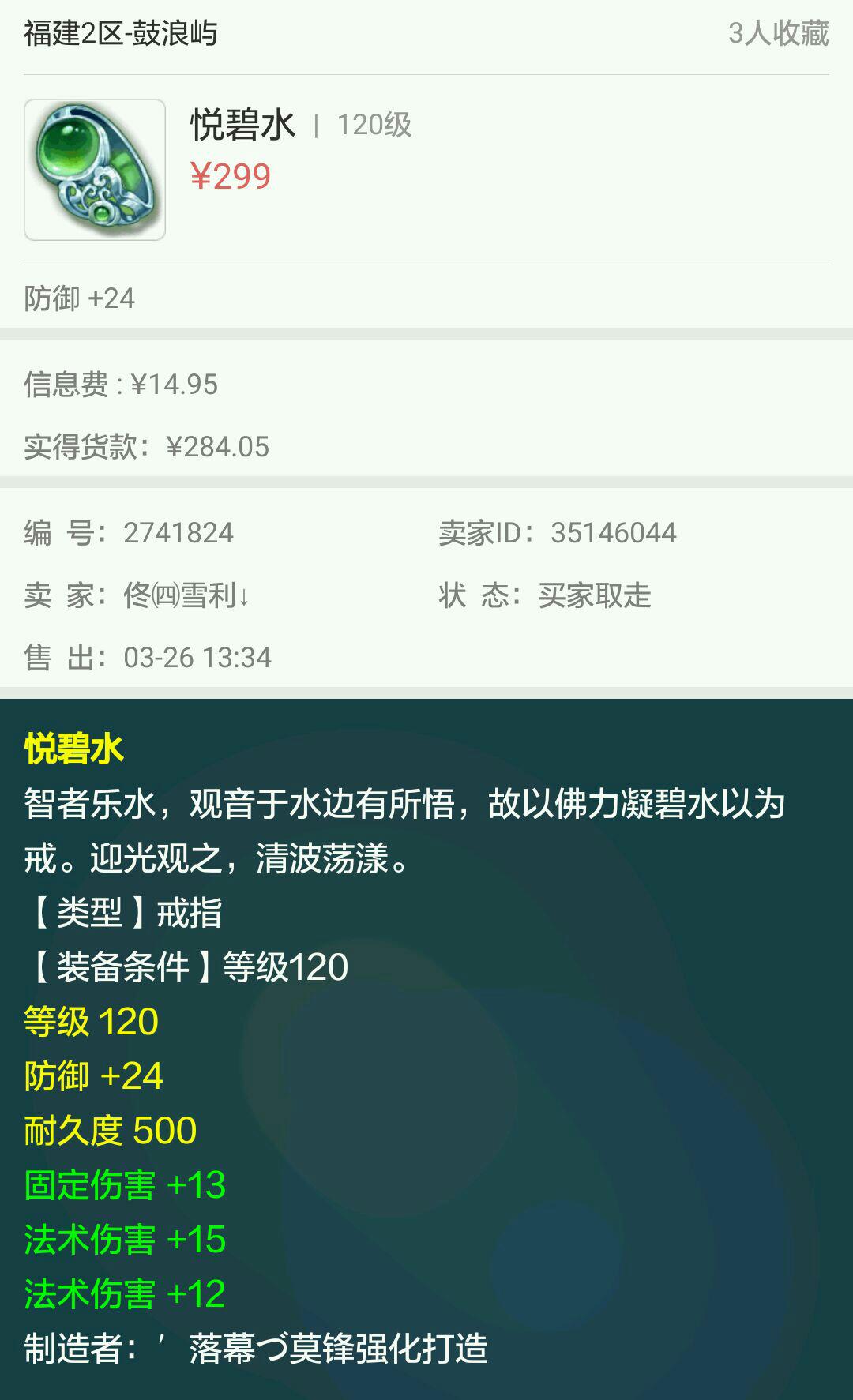
Task: Open the 悦碧水 ring item image
Action: coord(95,170)
